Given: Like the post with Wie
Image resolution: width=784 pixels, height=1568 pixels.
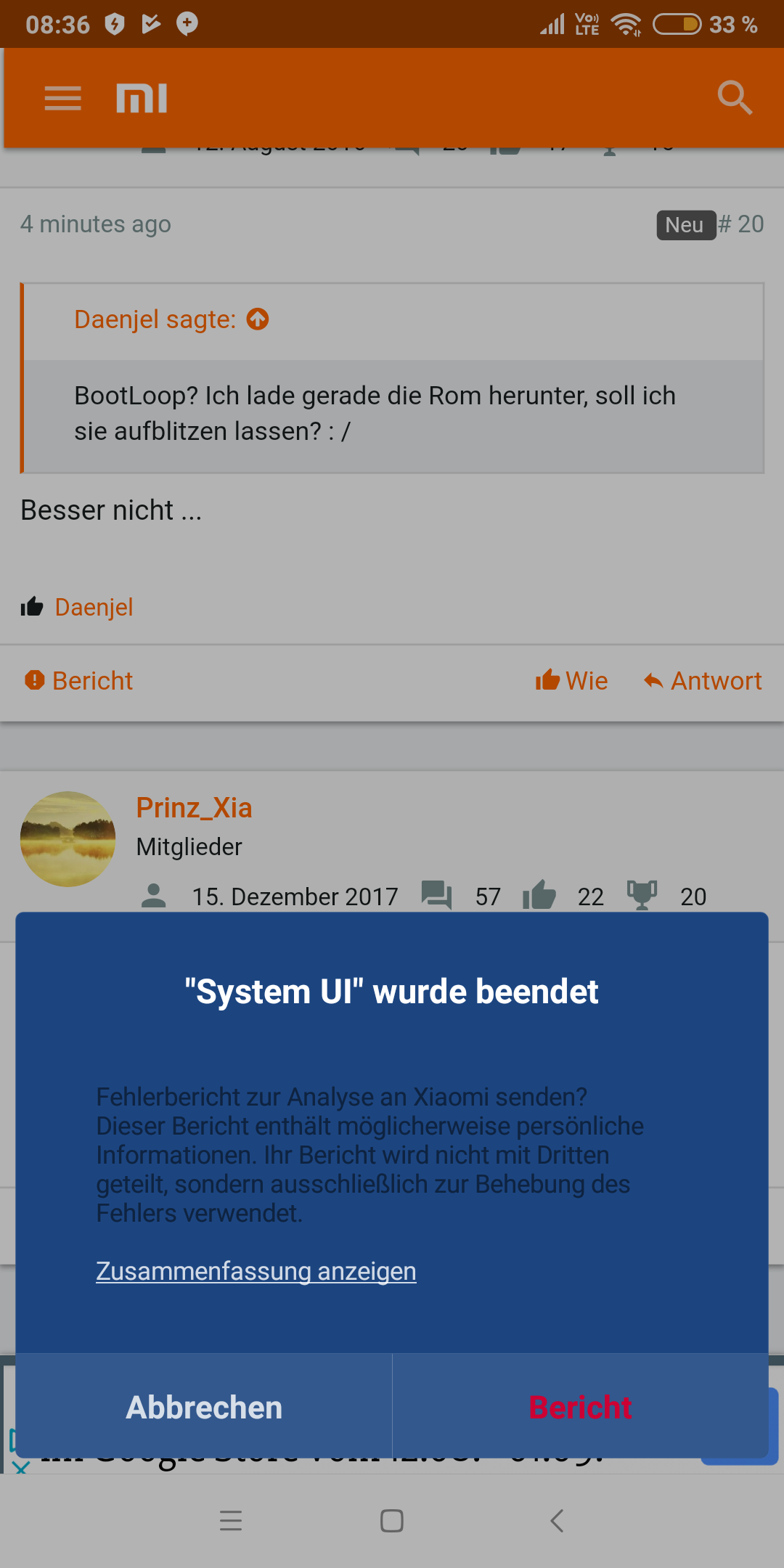Looking at the screenshot, I should pyautogui.click(x=571, y=680).
